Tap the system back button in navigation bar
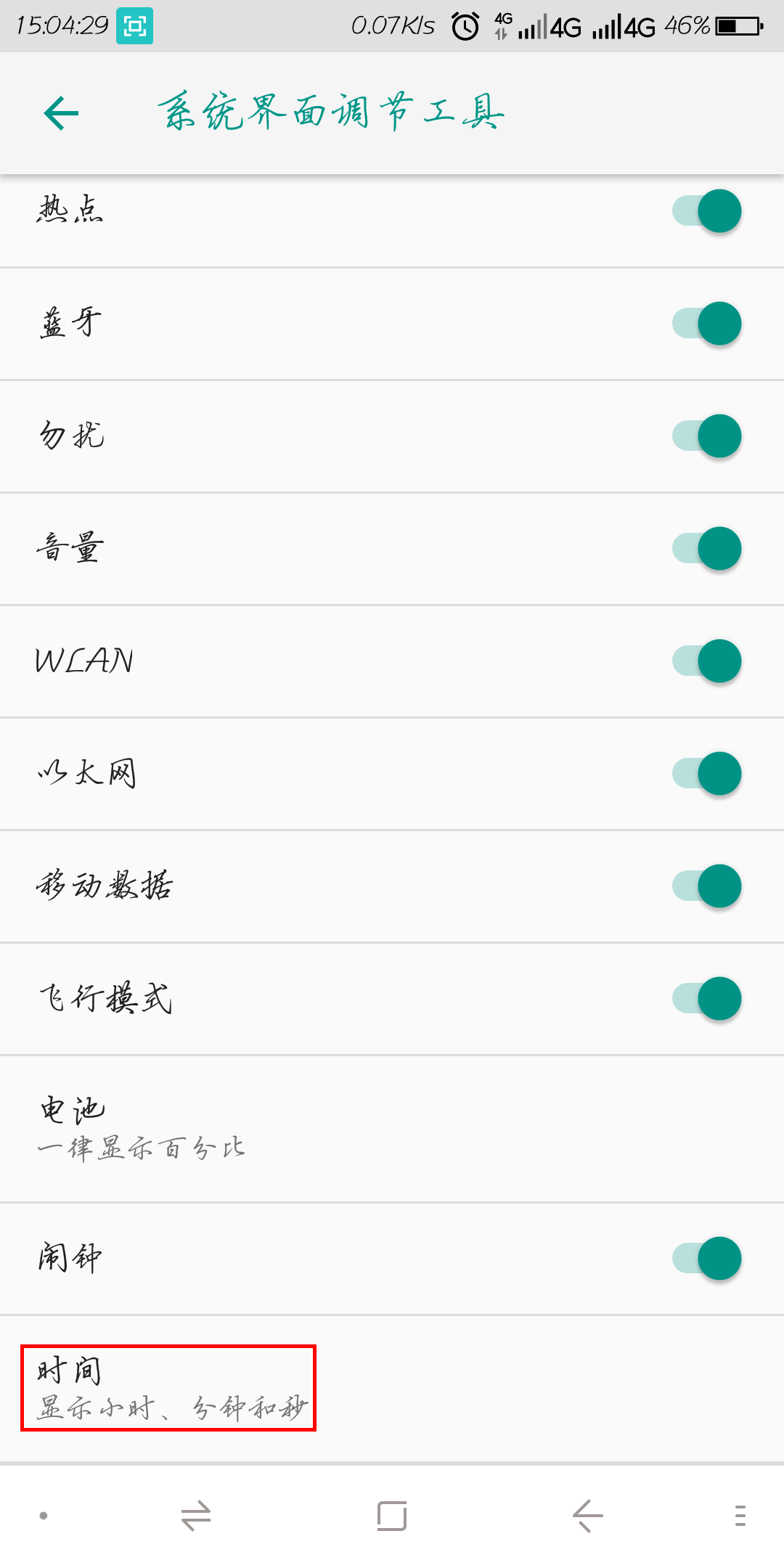This screenshot has width=784, height=1568. click(587, 1516)
